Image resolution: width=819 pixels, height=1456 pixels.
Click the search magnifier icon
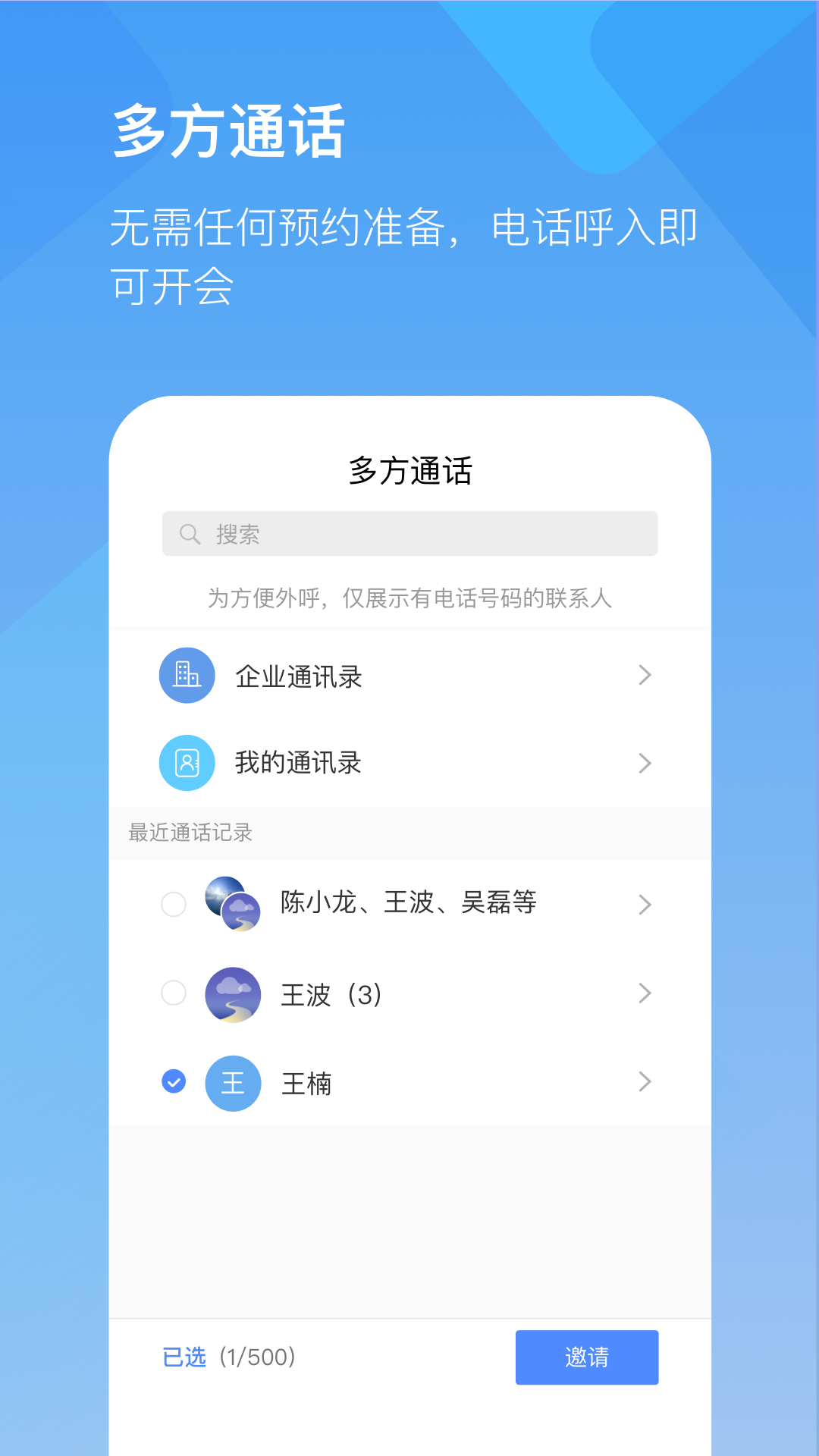189,533
